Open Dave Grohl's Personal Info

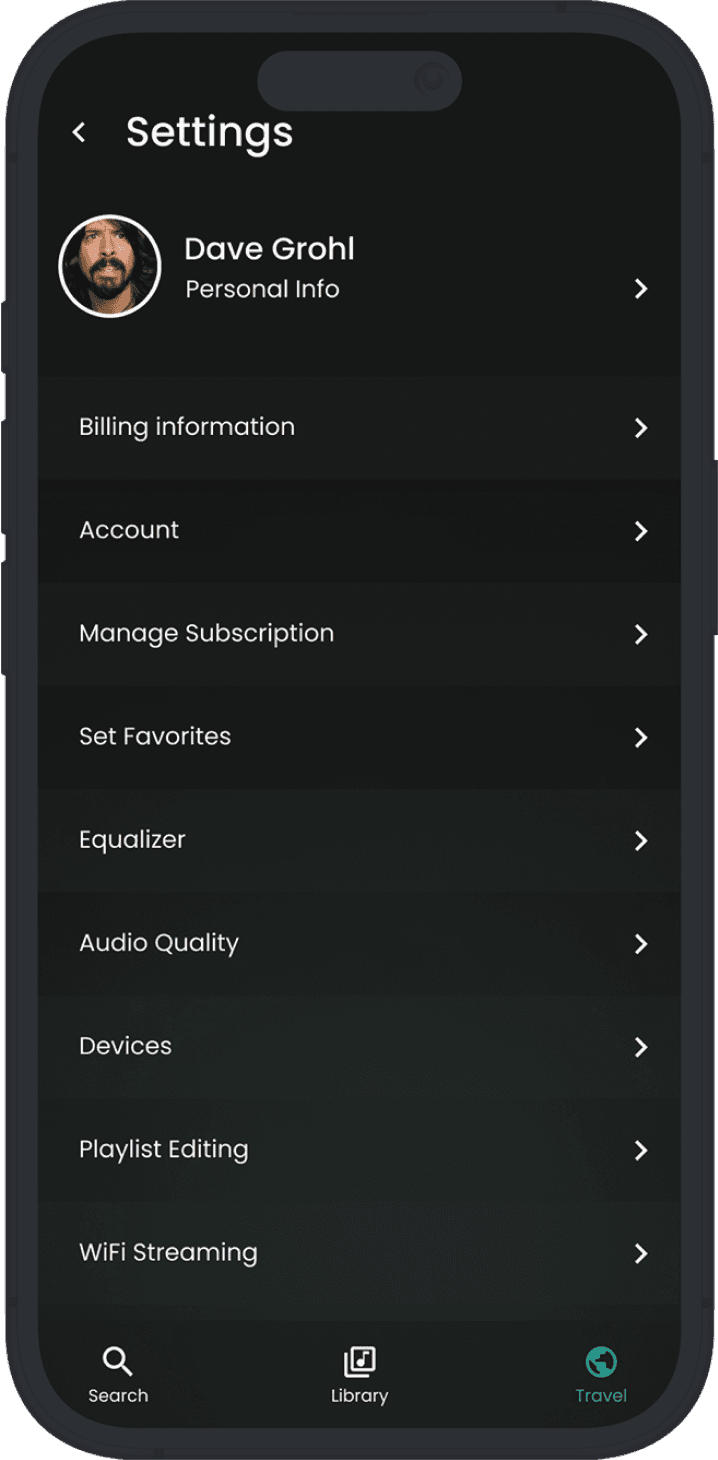click(359, 268)
